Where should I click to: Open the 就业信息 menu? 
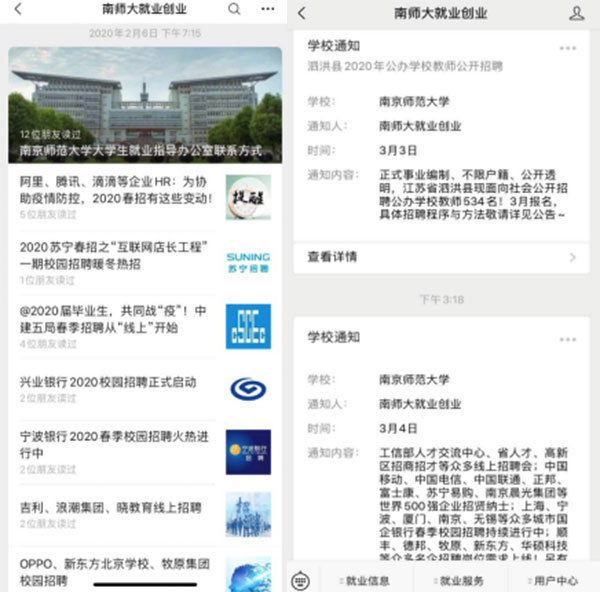pos(365,580)
